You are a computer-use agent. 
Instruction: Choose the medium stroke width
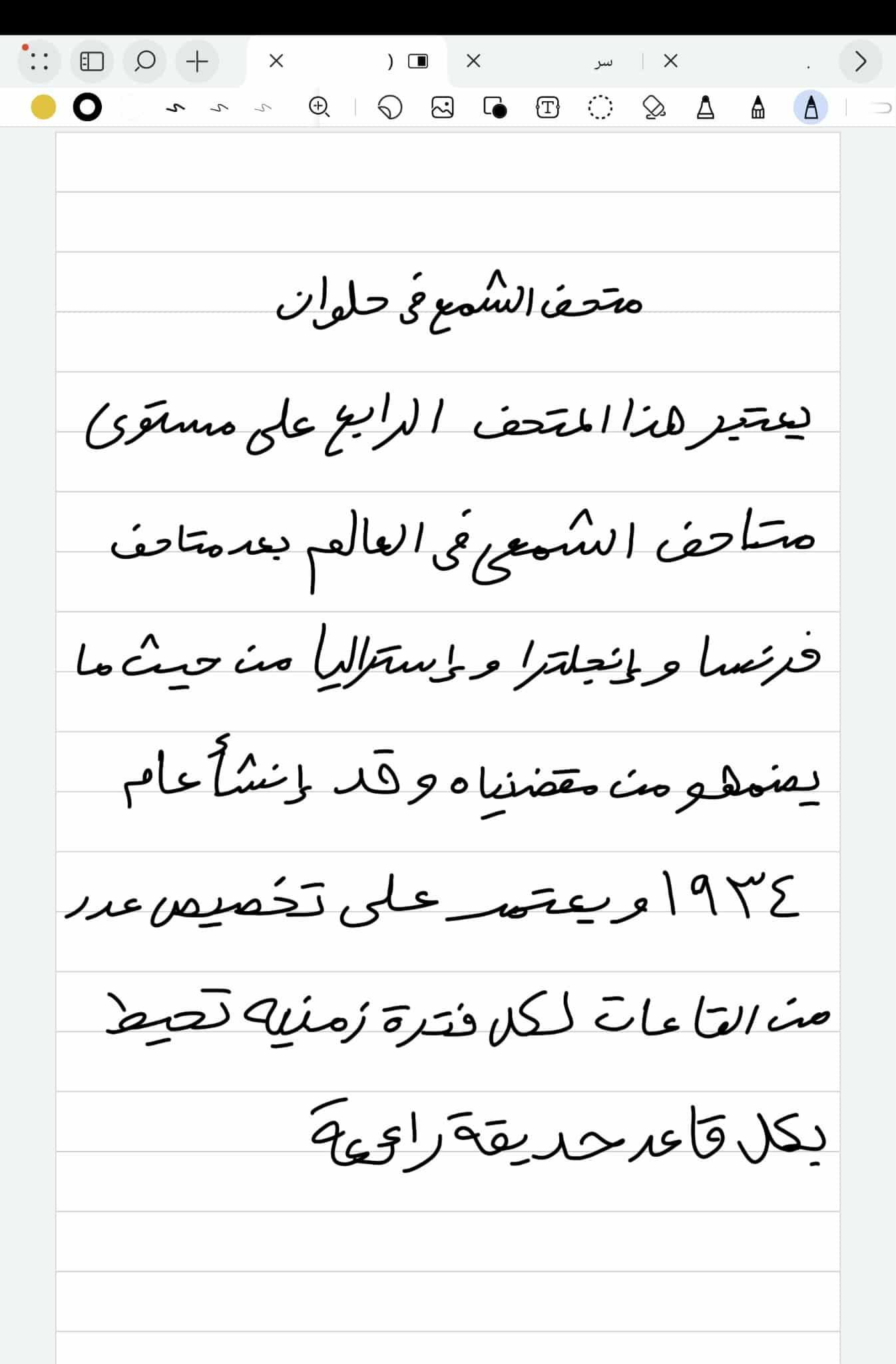pyautogui.click(x=219, y=107)
